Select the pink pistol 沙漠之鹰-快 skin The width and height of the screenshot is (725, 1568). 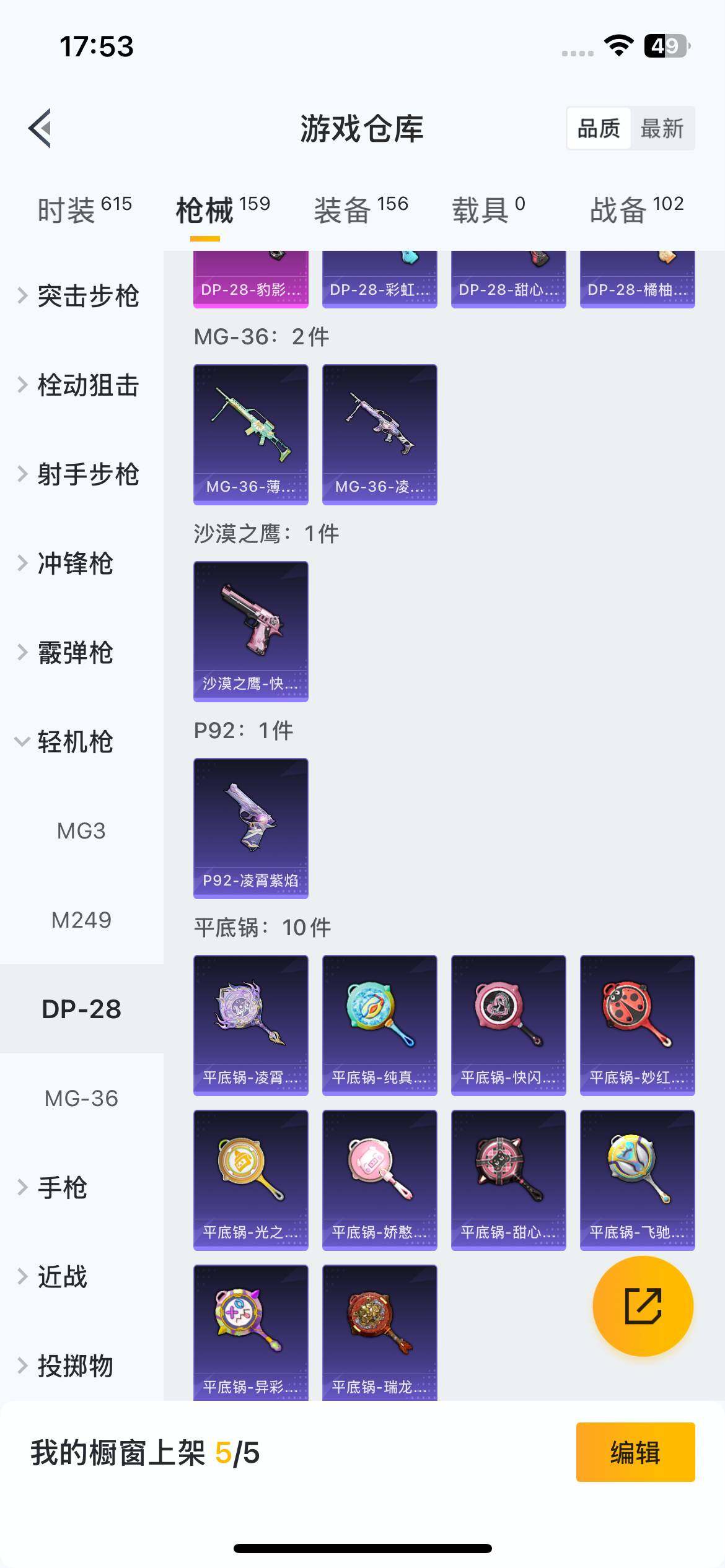250,632
